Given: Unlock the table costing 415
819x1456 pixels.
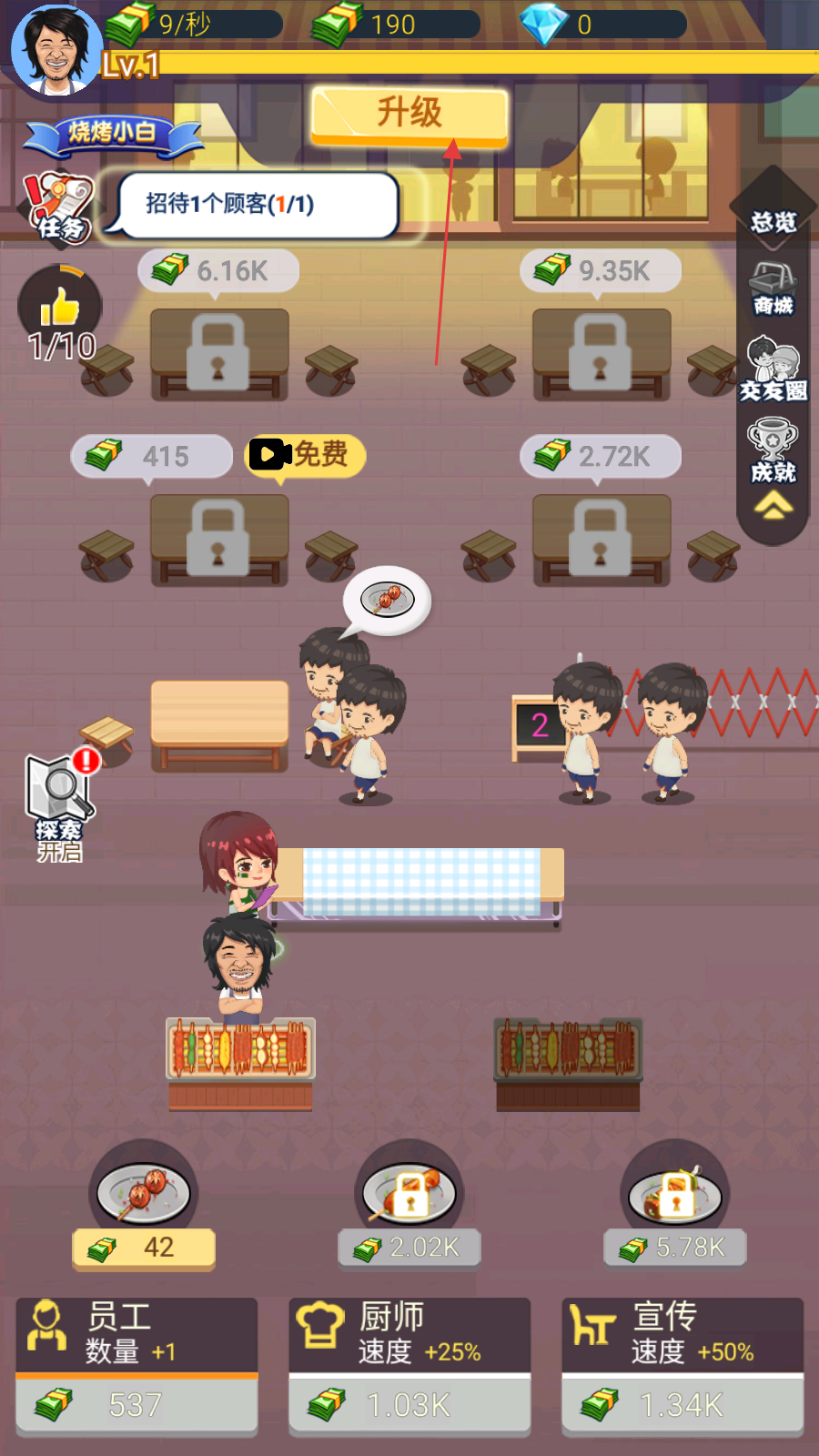Looking at the screenshot, I should tap(153, 456).
